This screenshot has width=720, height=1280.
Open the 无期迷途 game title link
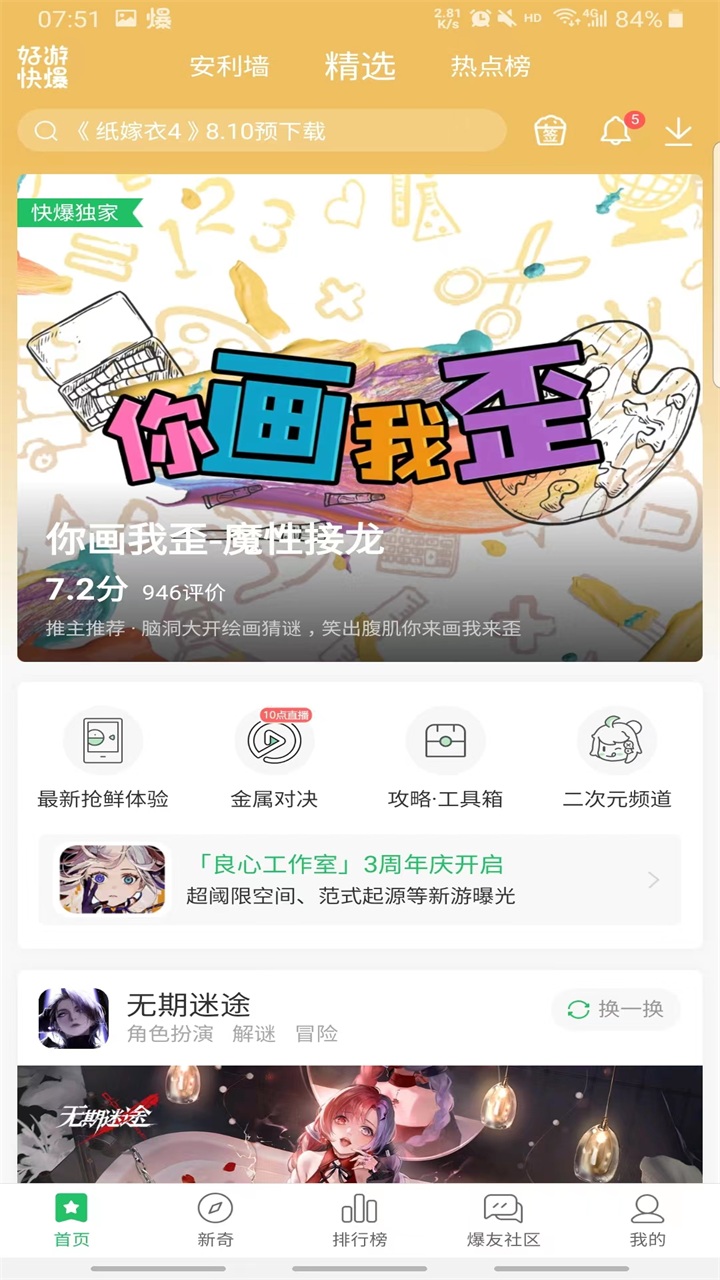pos(189,1005)
